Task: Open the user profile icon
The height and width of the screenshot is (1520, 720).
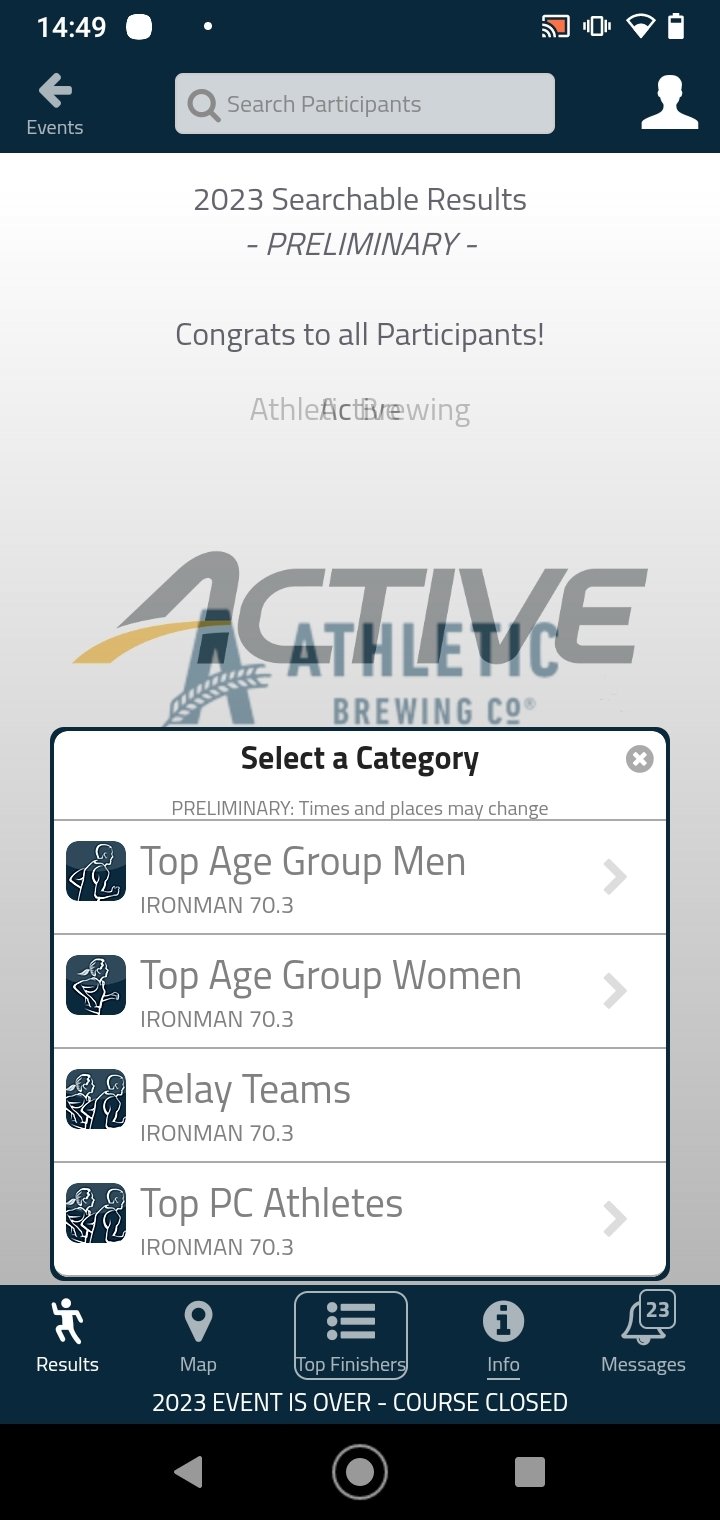Action: click(x=669, y=103)
